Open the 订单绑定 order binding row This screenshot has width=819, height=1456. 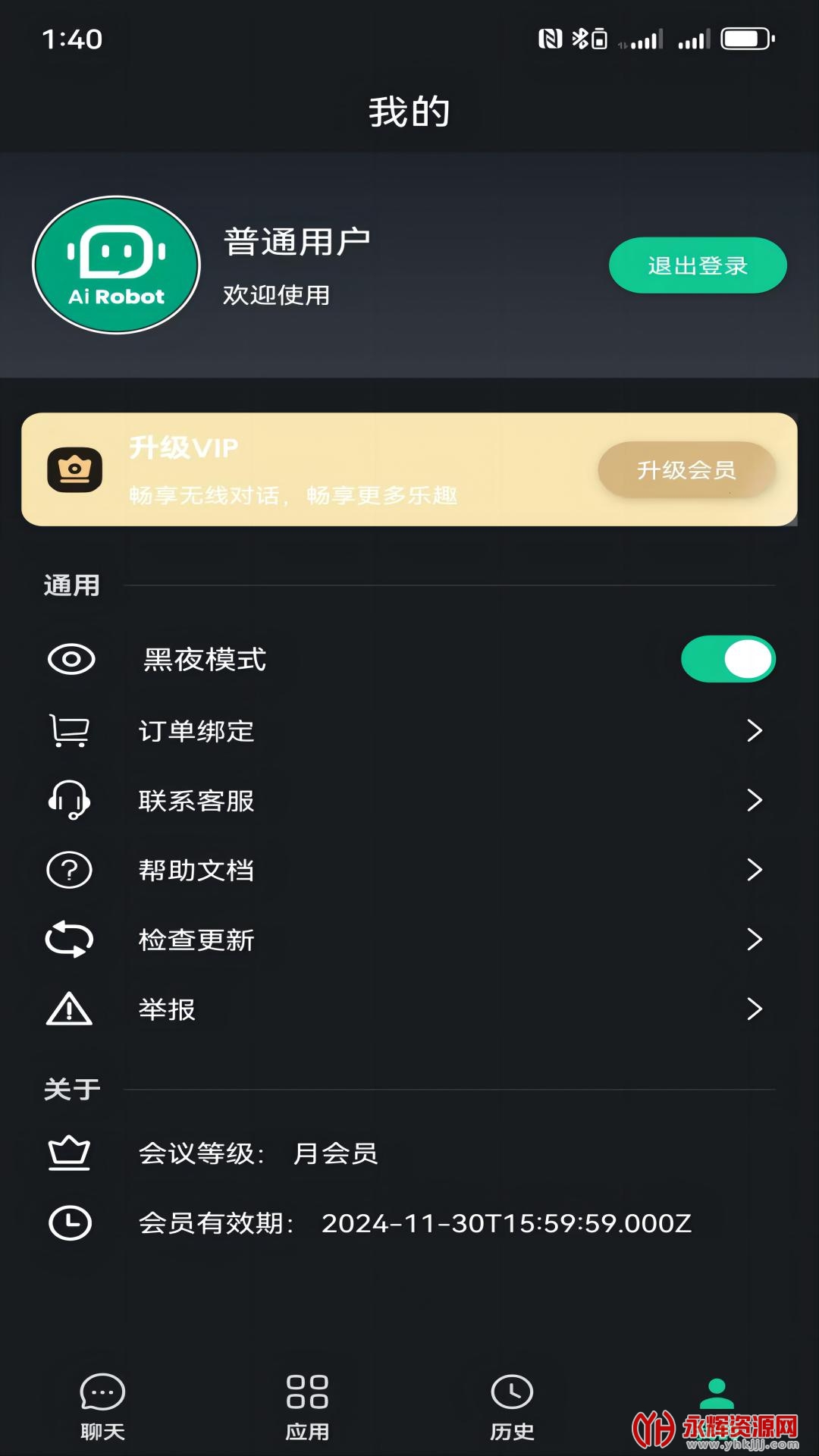point(409,731)
